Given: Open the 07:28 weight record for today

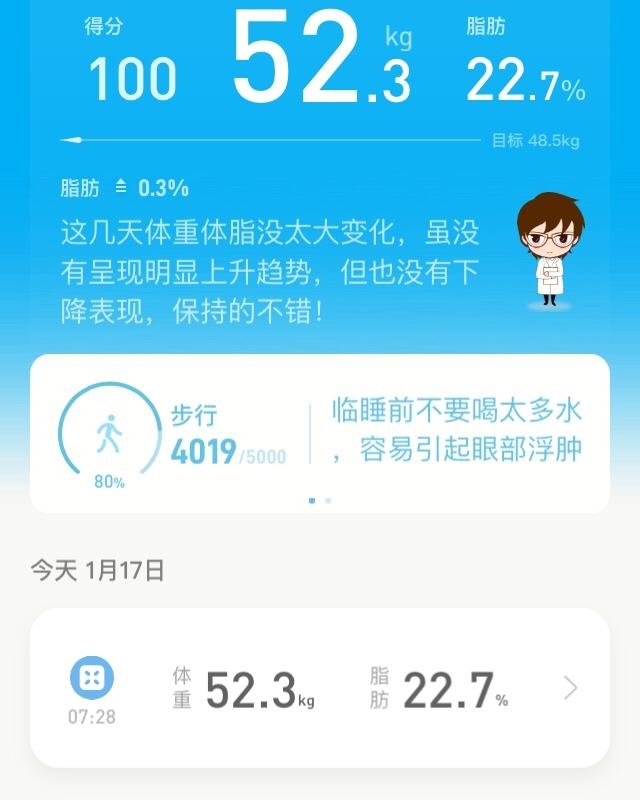Looking at the screenshot, I should click(x=320, y=688).
